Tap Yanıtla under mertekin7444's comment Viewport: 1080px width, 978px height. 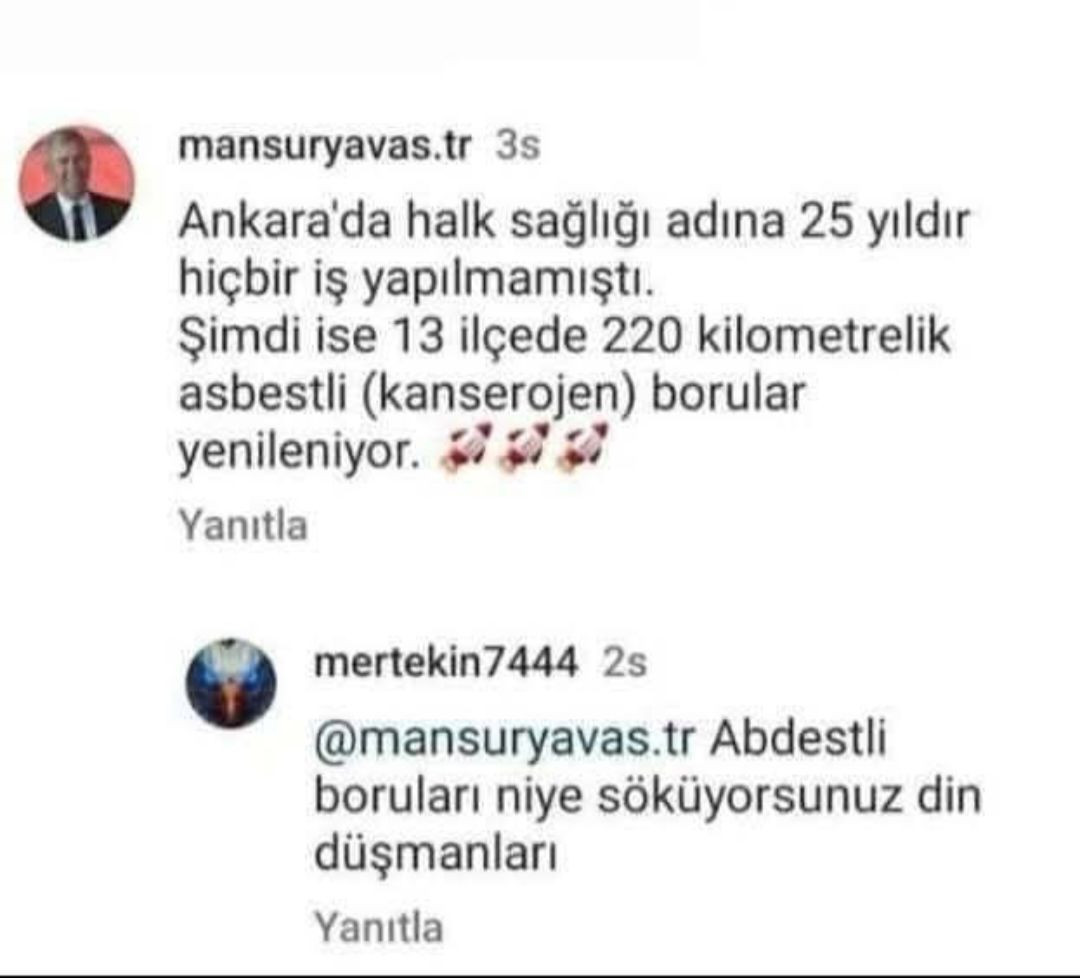click(378, 927)
